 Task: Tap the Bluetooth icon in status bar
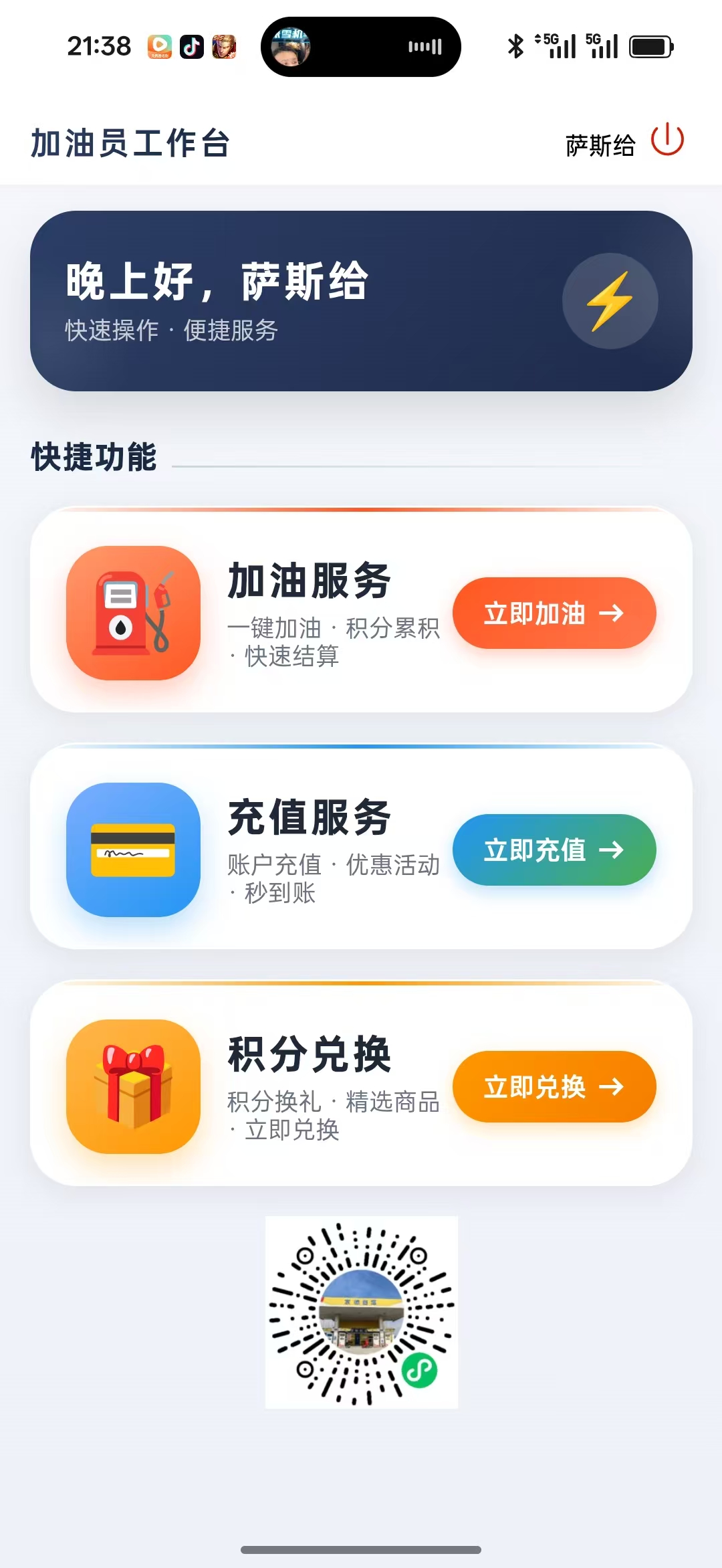point(515,47)
